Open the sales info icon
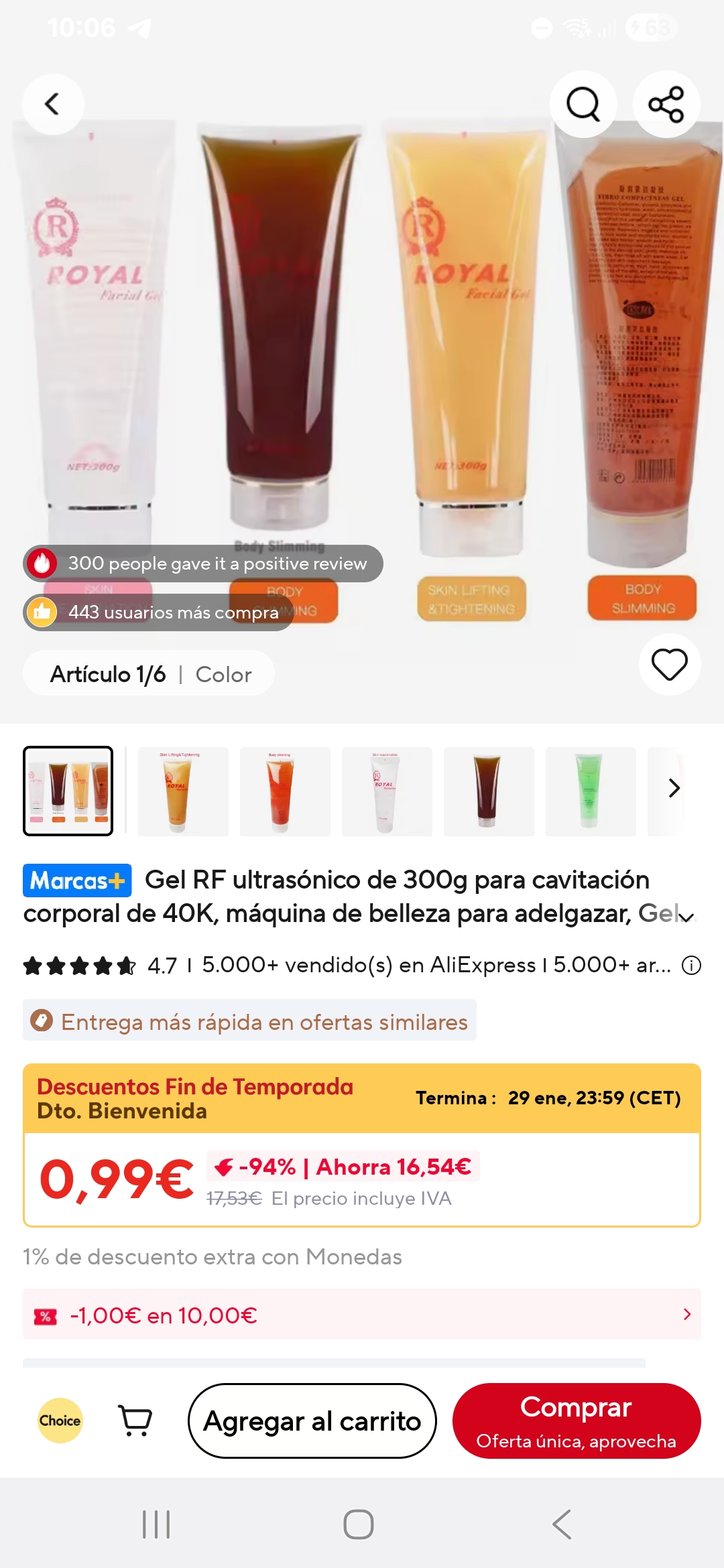The width and height of the screenshot is (724, 1568). point(691,966)
